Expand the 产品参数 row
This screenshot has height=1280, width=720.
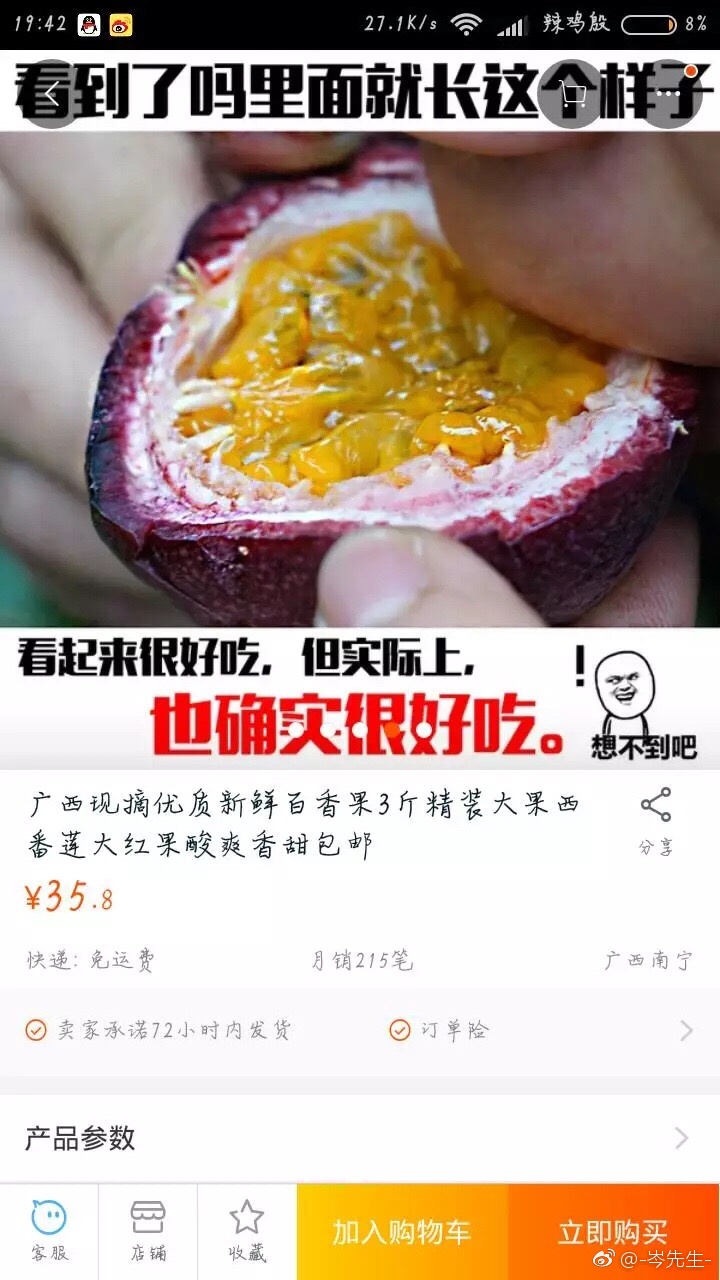point(360,1138)
